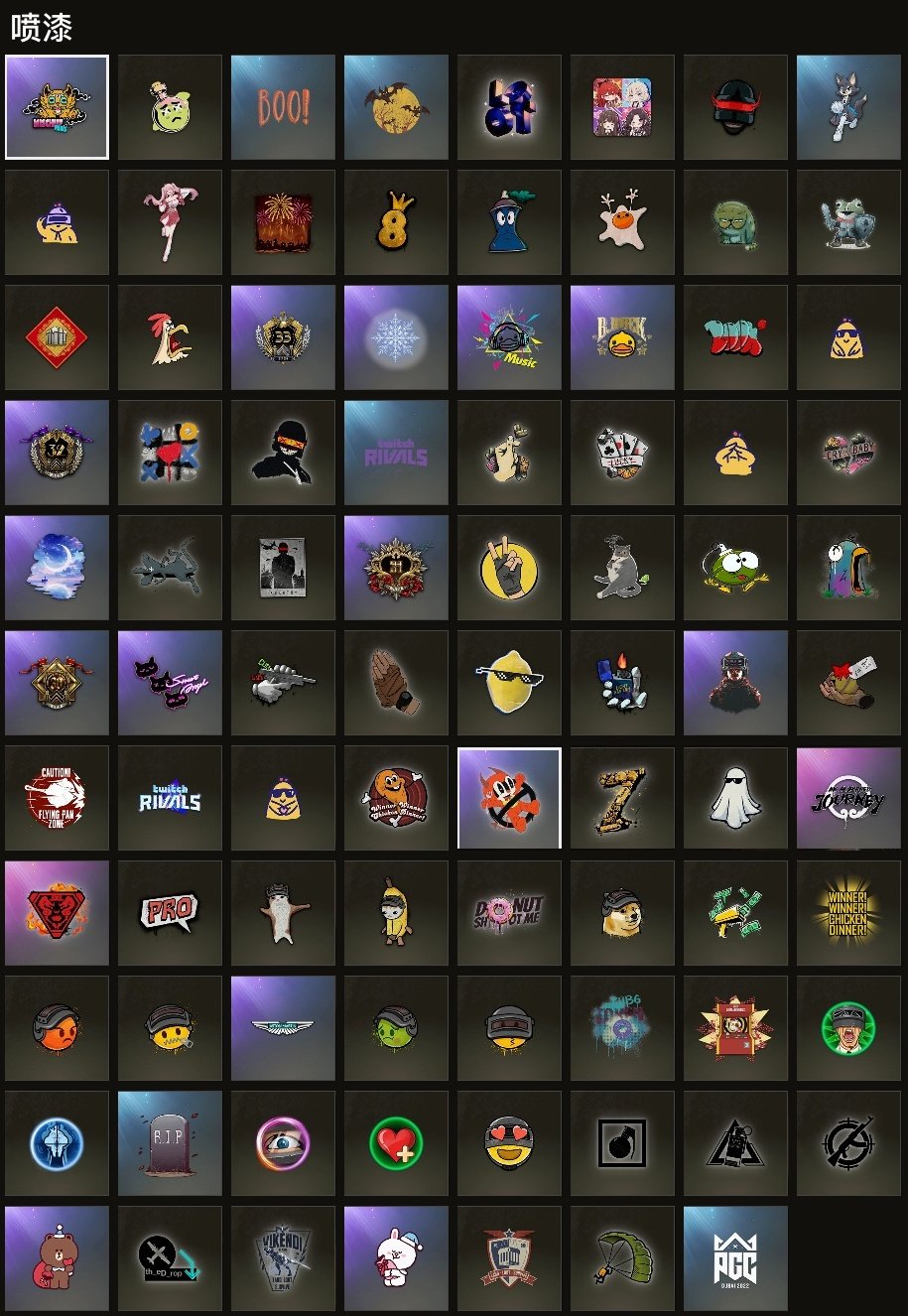Viewport: 908px width, 1316px height.
Task: Select the lemon with pixel sunglasses spray
Action: pyautogui.click(x=509, y=683)
